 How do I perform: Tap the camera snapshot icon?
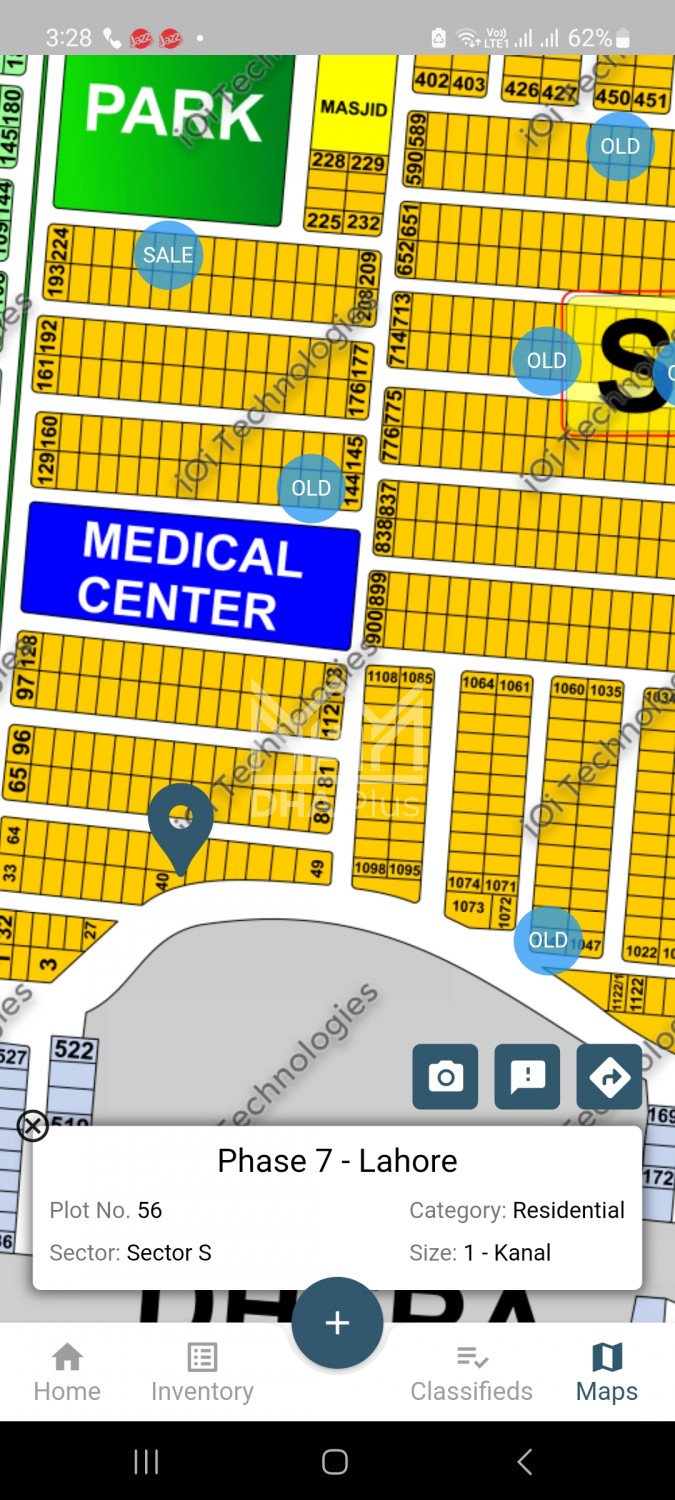pyautogui.click(x=445, y=1077)
